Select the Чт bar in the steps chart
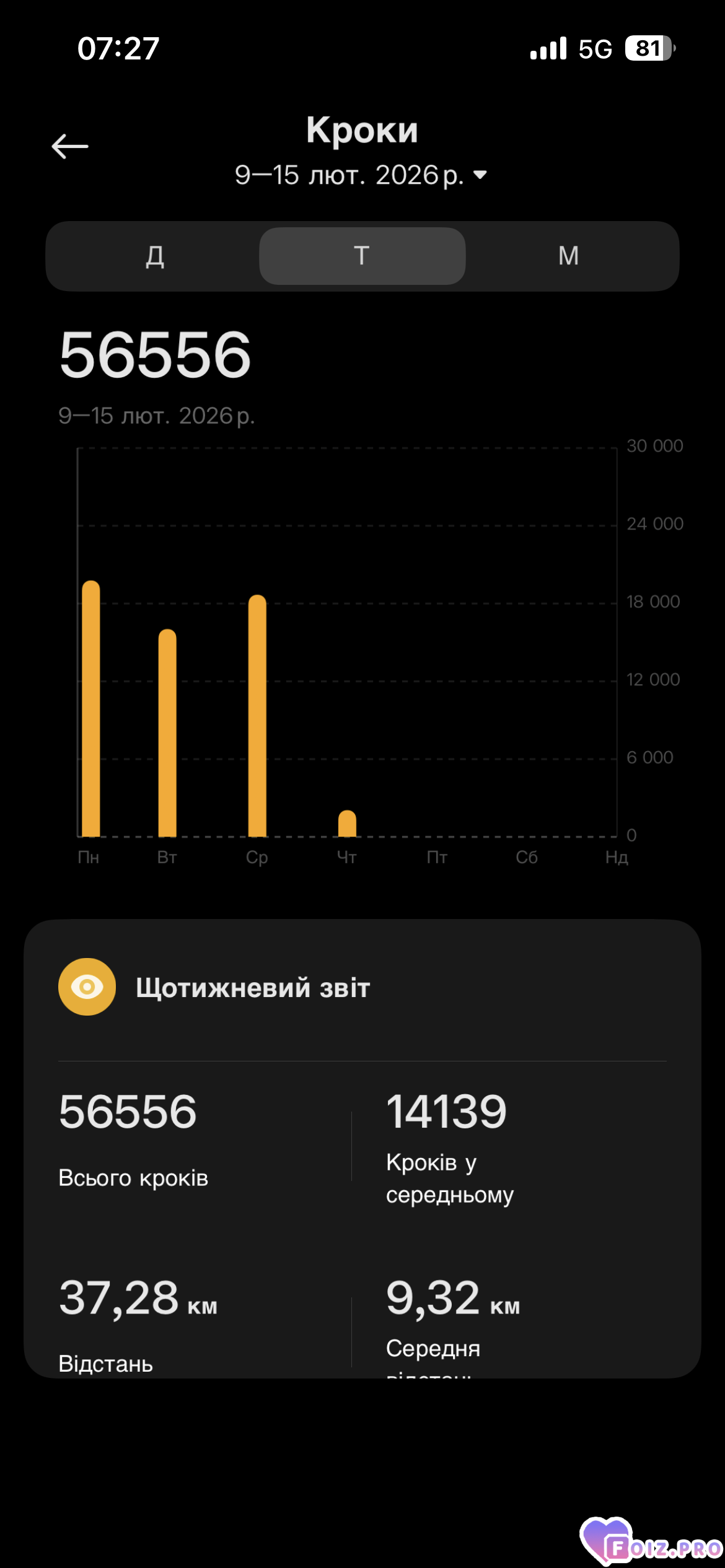The width and height of the screenshot is (725, 1568). click(347, 824)
